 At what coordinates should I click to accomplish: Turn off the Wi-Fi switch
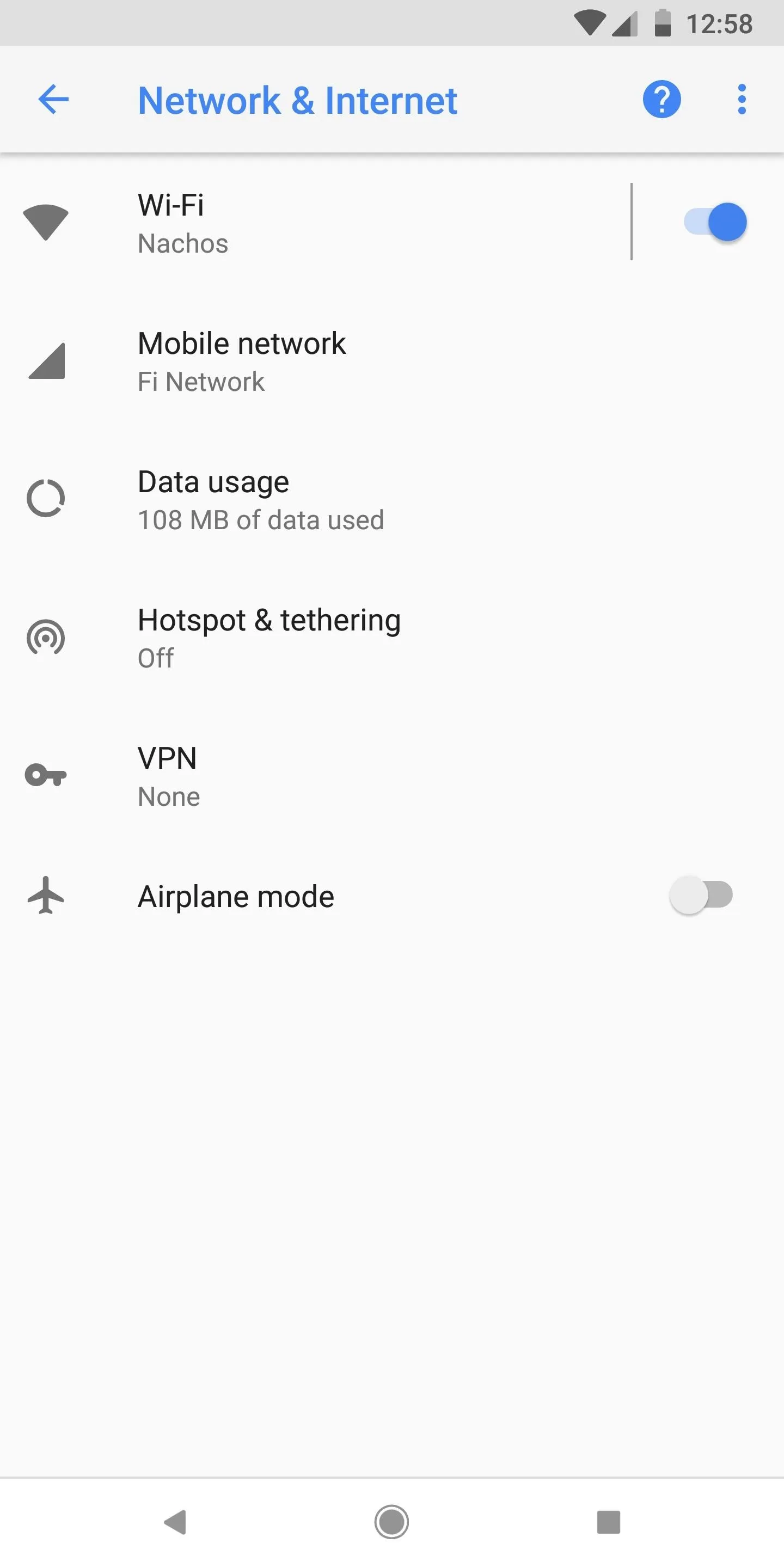[715, 222]
